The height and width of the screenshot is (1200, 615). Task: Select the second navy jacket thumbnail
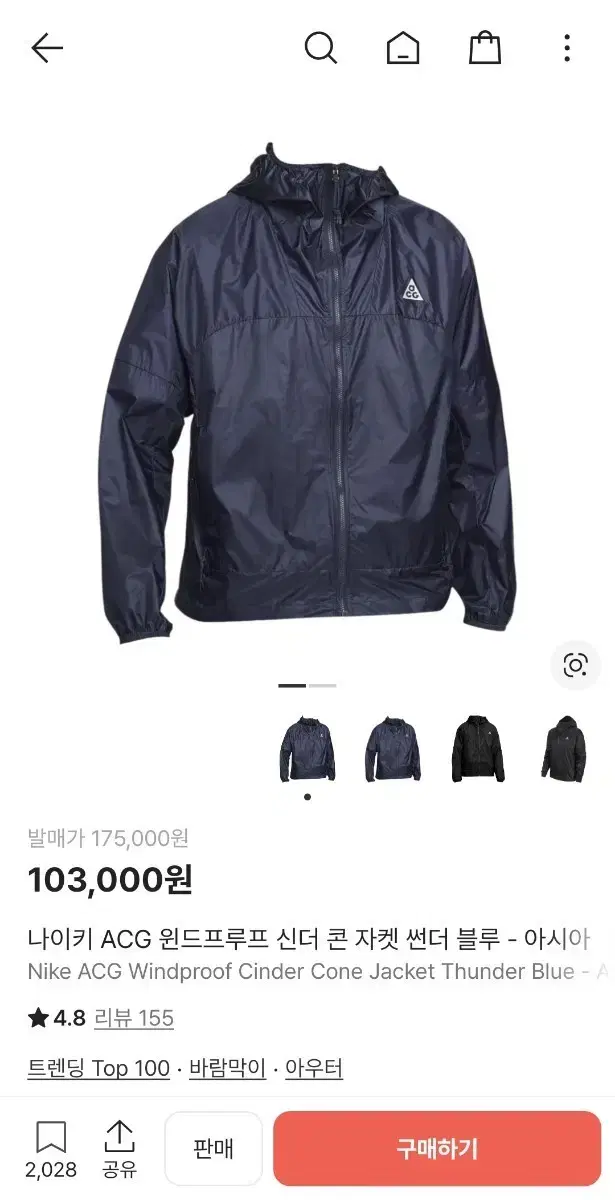pyautogui.click(x=393, y=749)
